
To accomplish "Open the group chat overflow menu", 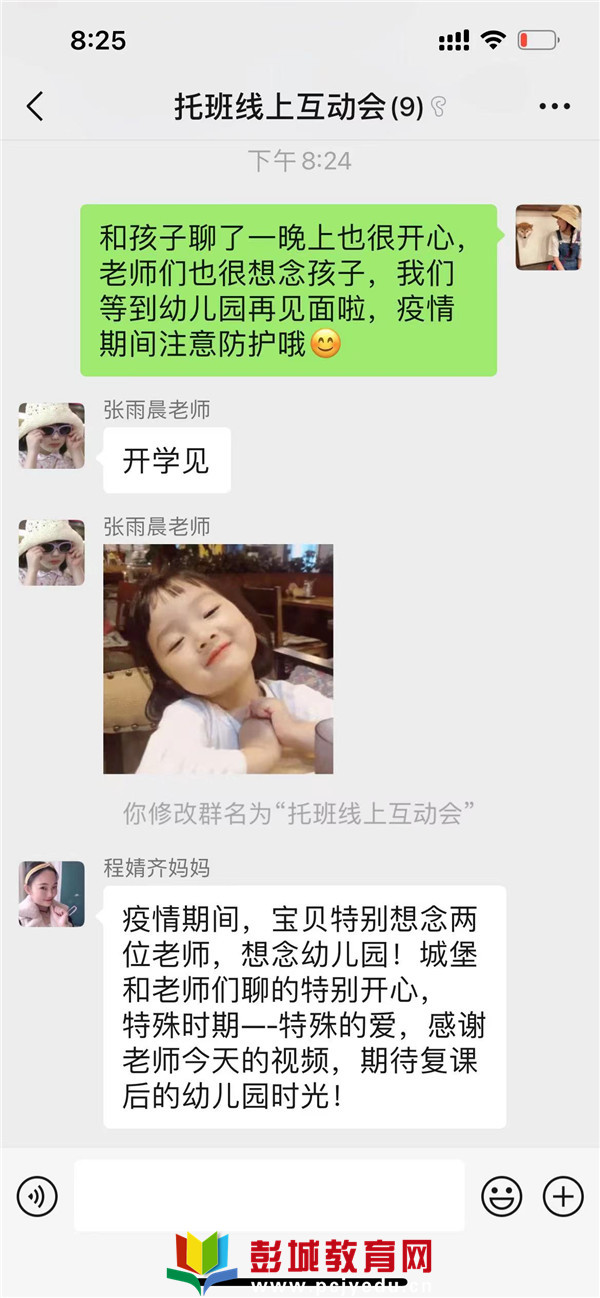I will (554, 106).
